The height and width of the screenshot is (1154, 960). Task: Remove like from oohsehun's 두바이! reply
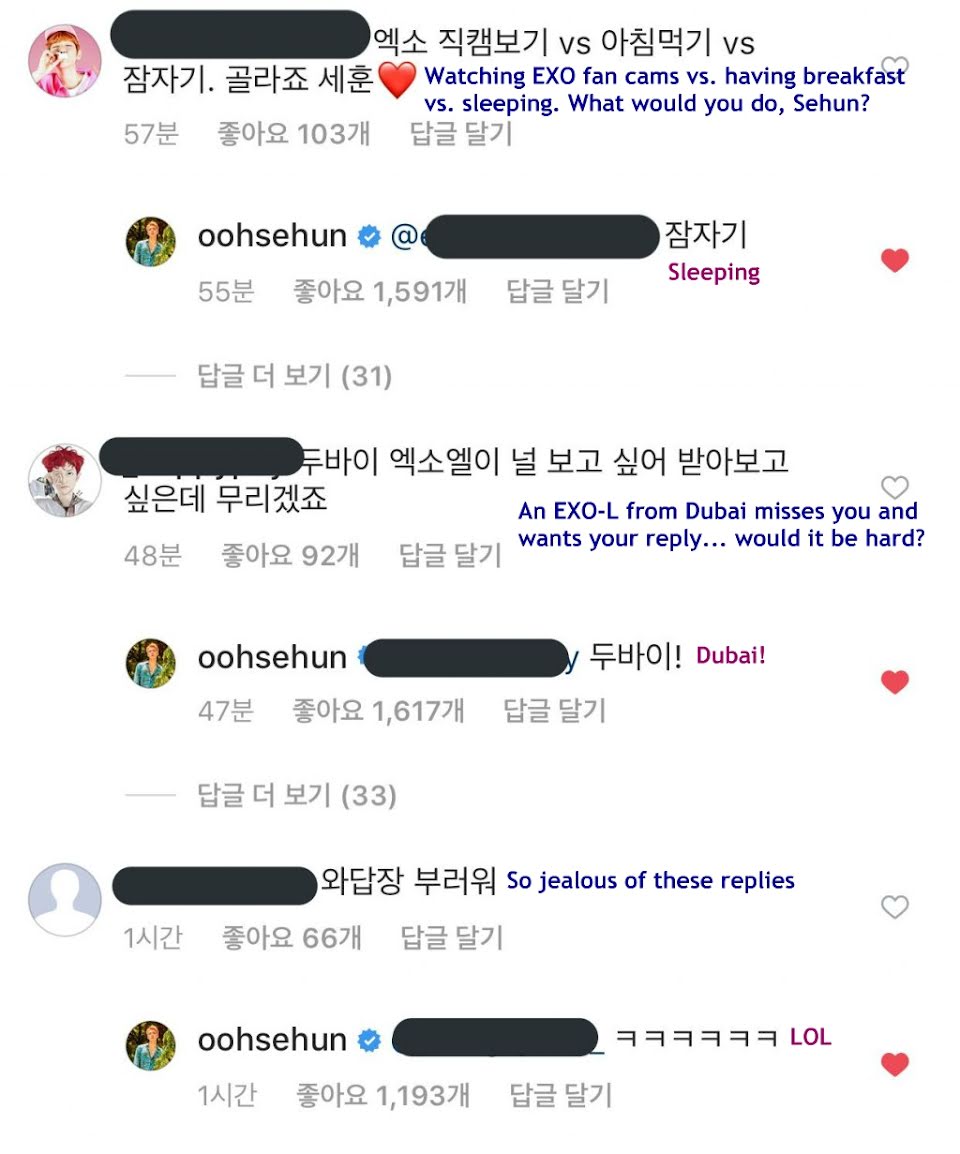click(x=894, y=682)
